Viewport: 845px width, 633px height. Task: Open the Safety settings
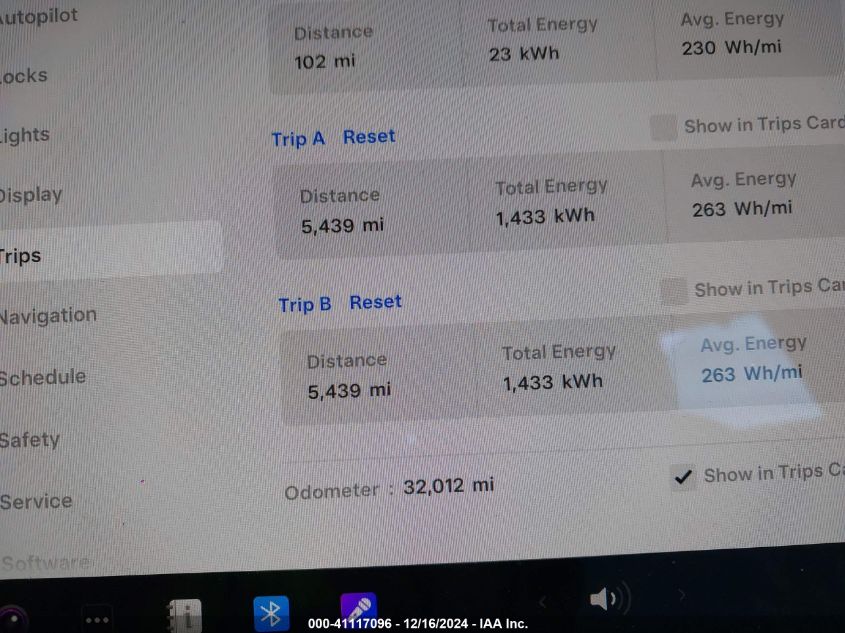pyautogui.click(x=30, y=440)
